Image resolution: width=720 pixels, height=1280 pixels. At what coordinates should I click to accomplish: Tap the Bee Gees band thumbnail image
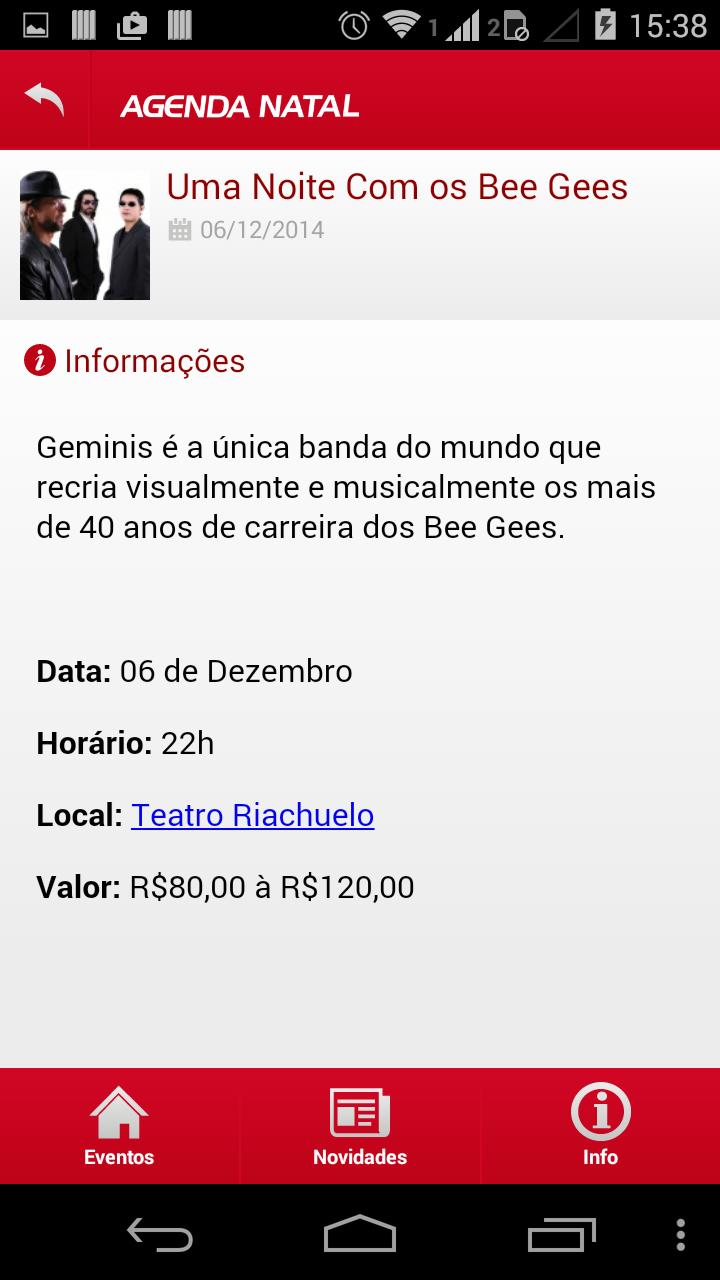coord(84,235)
